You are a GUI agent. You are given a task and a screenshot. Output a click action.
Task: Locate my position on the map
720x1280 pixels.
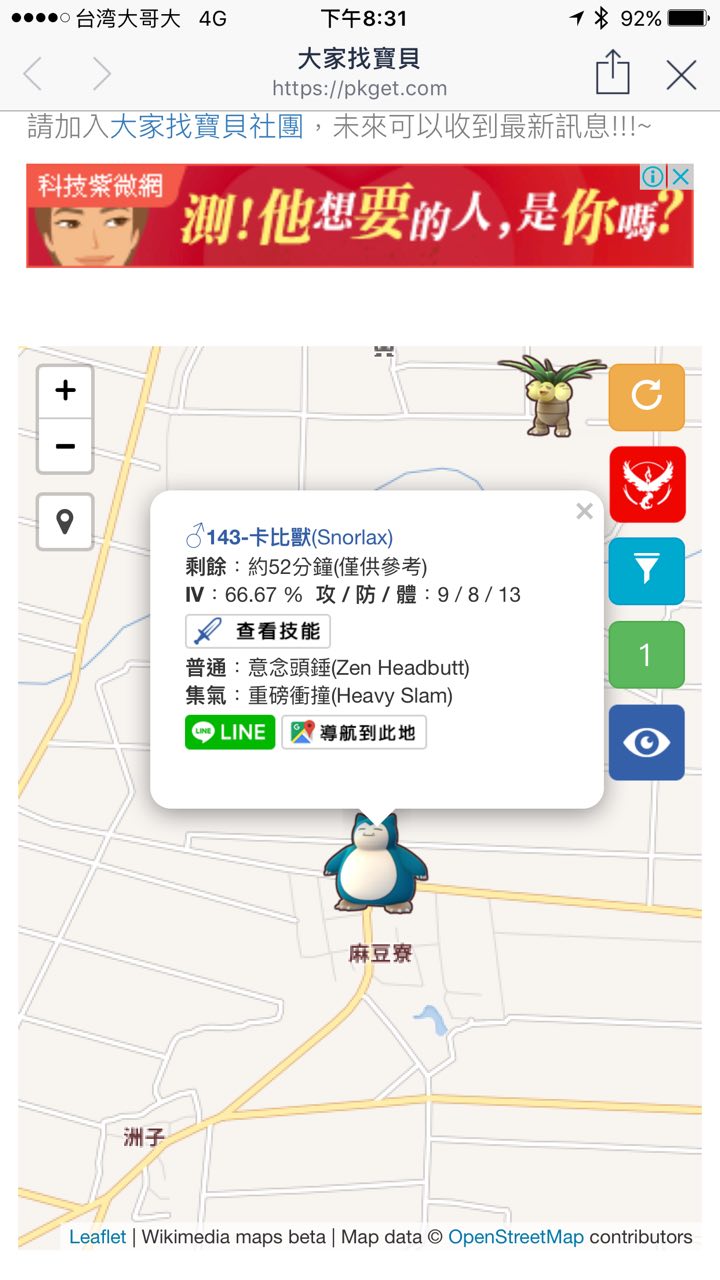point(65,521)
